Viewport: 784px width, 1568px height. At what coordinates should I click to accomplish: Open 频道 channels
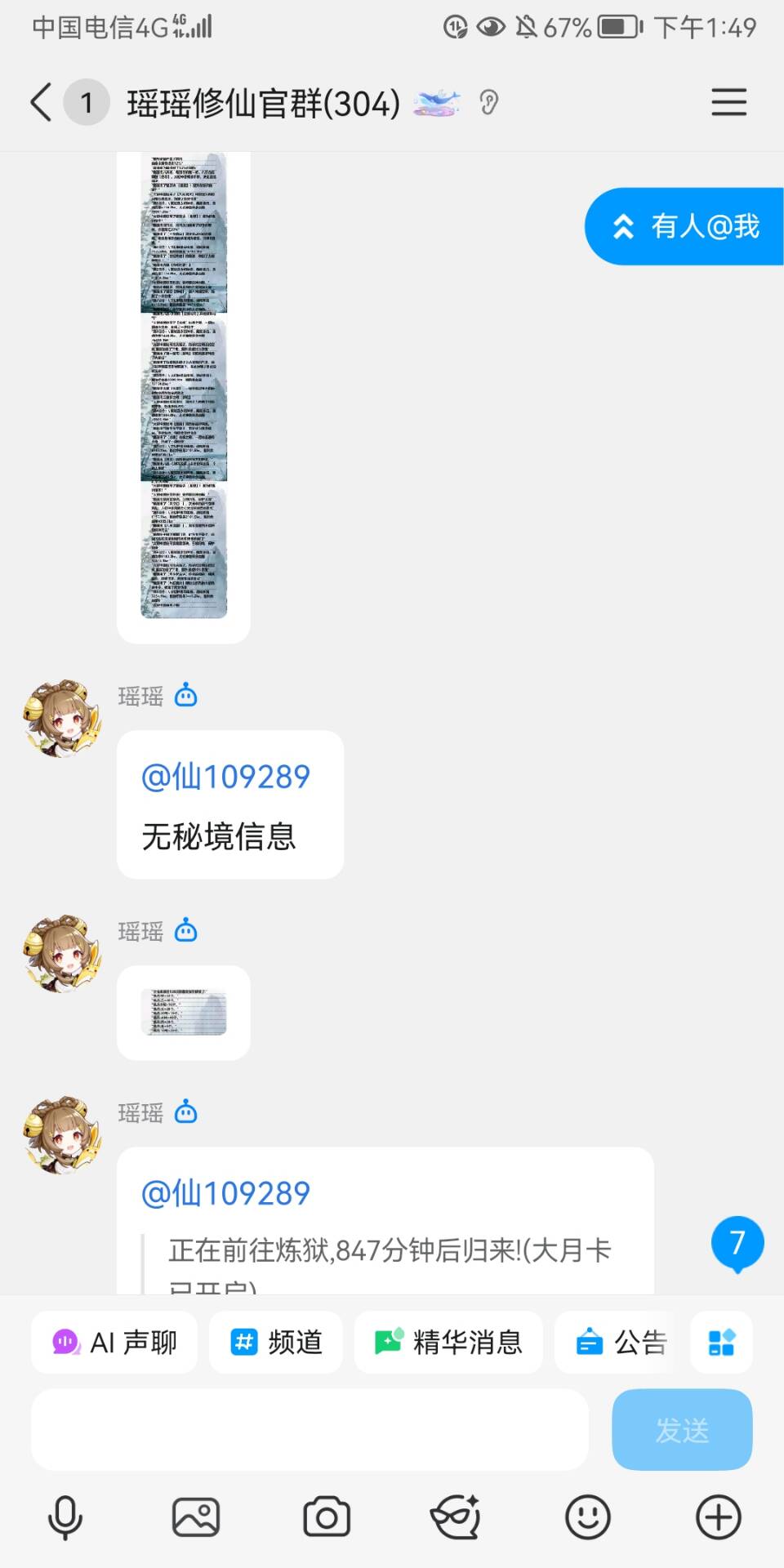[x=277, y=1342]
